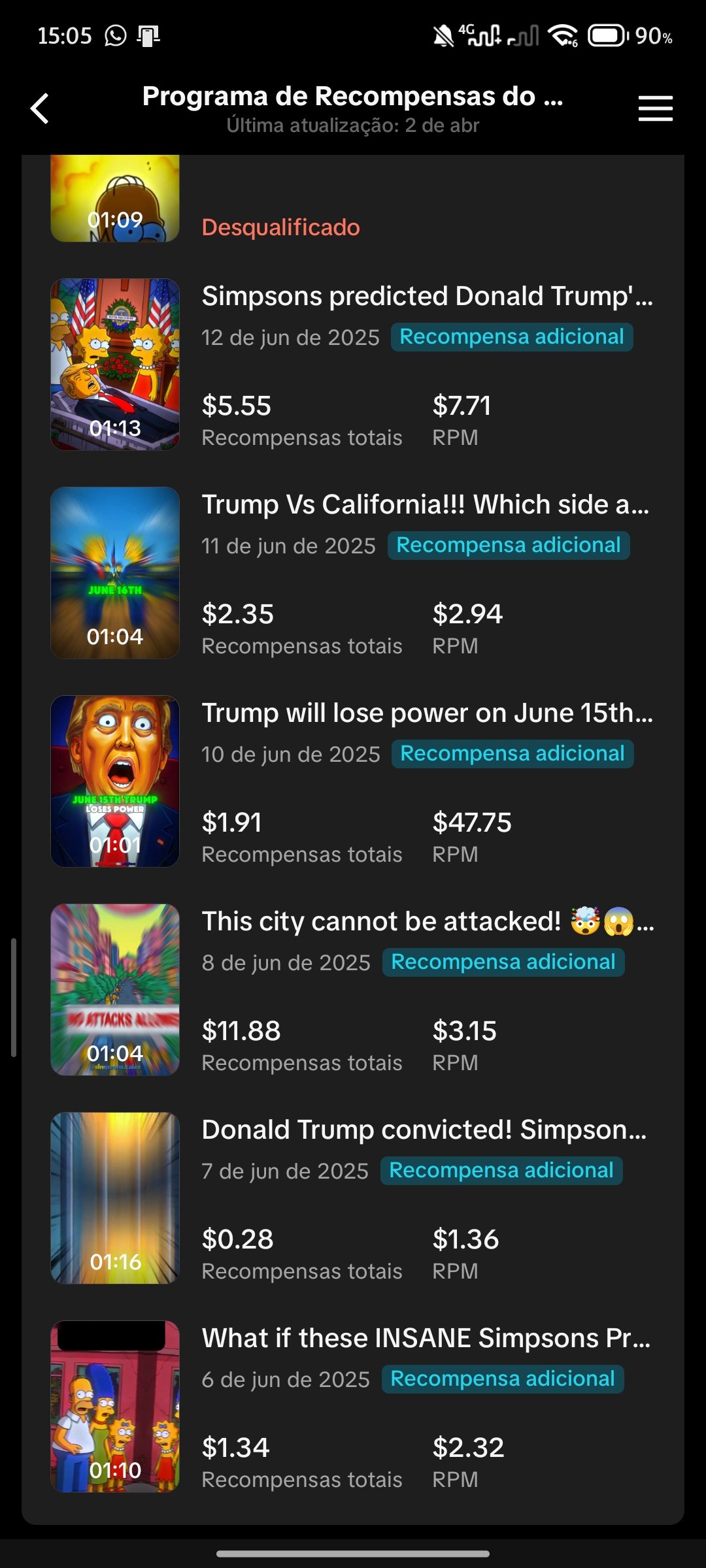View the "Trump will lose power on June 15th" video
The image size is (706, 1568).
tap(427, 713)
